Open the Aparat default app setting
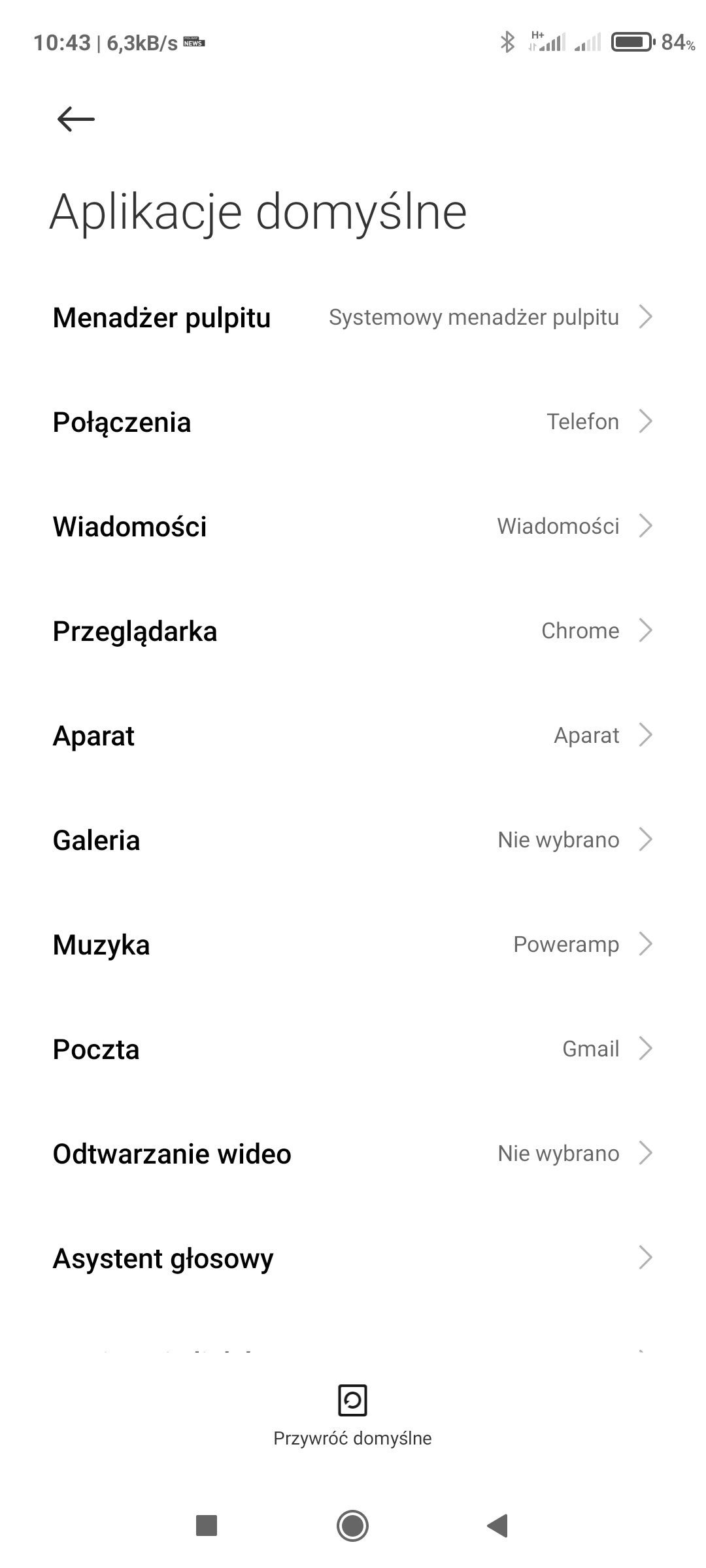 click(353, 736)
